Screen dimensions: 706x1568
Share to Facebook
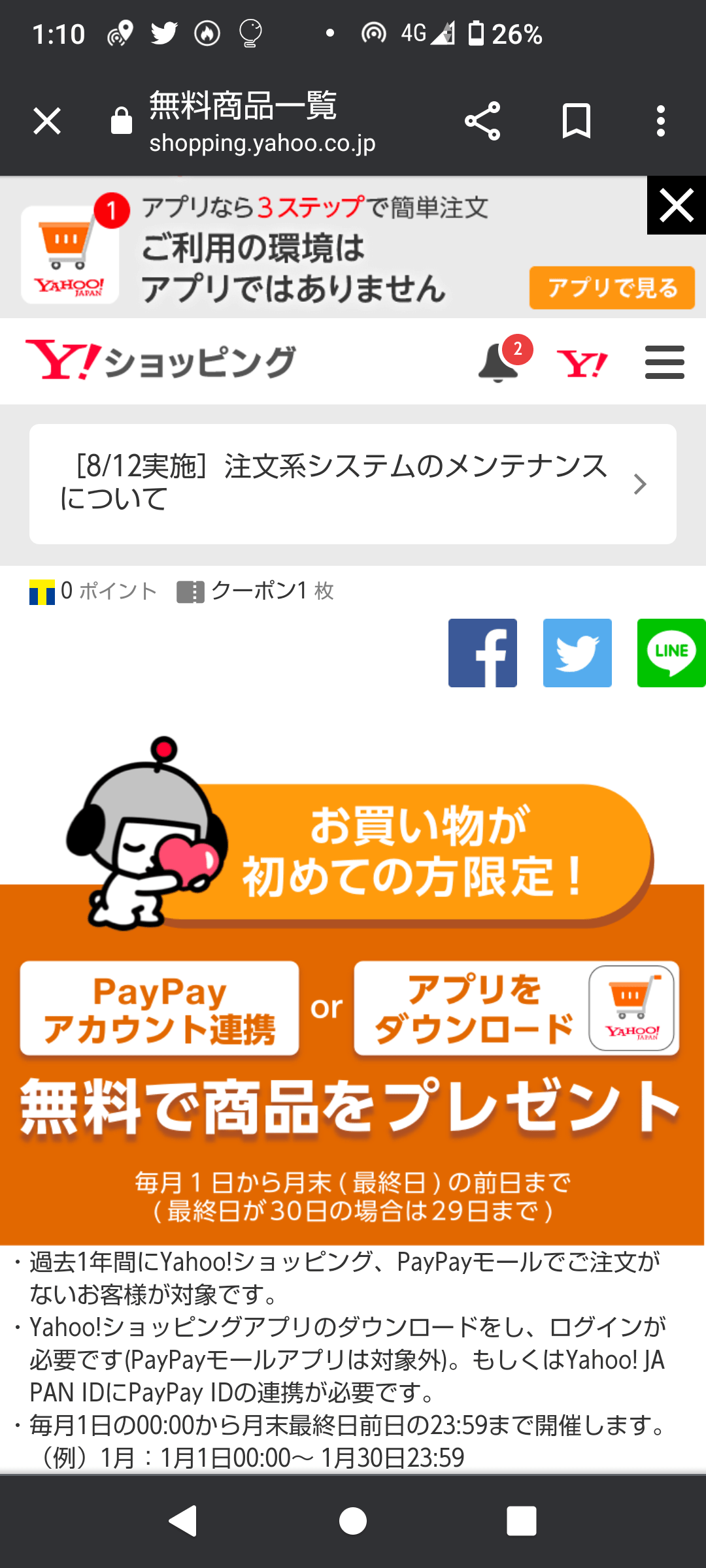482,653
